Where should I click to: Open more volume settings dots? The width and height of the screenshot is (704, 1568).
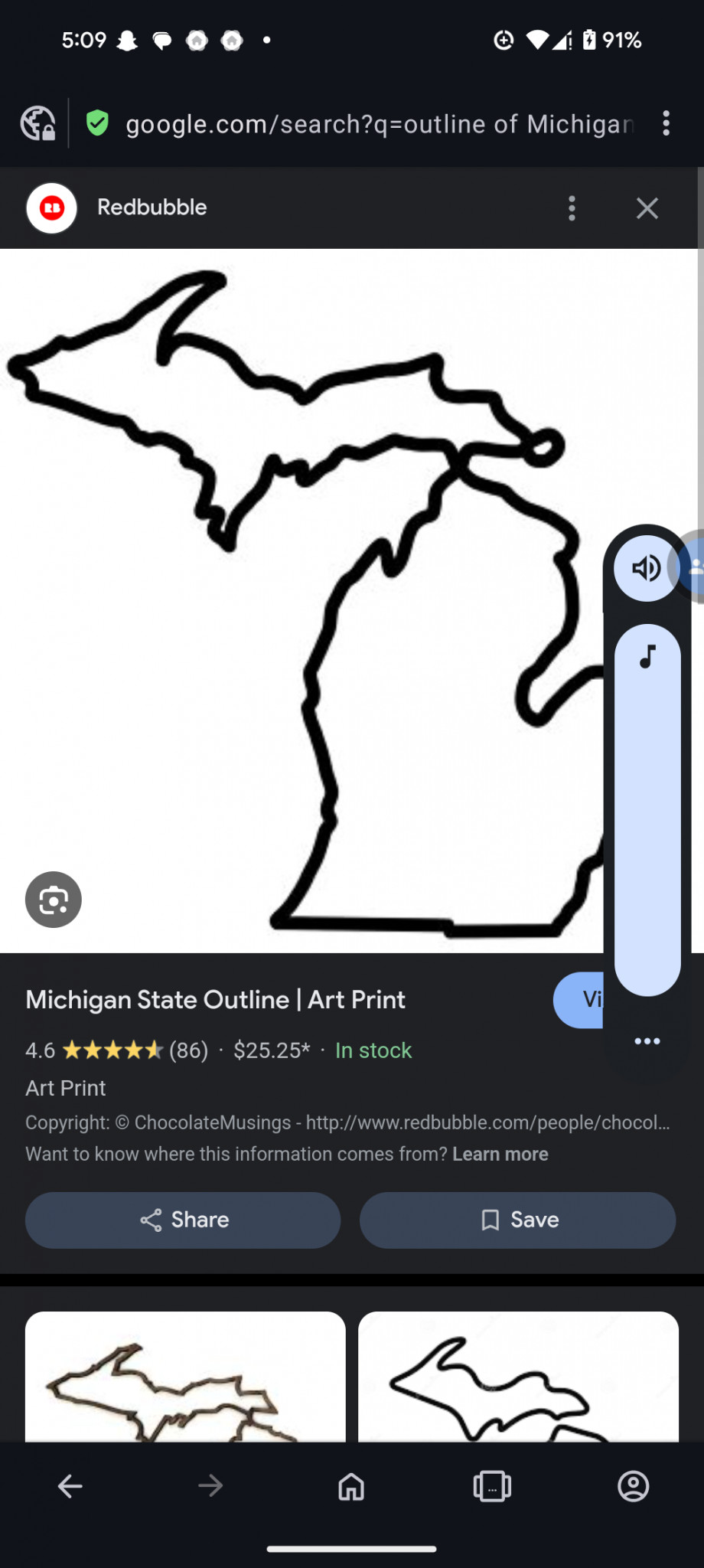647,1041
